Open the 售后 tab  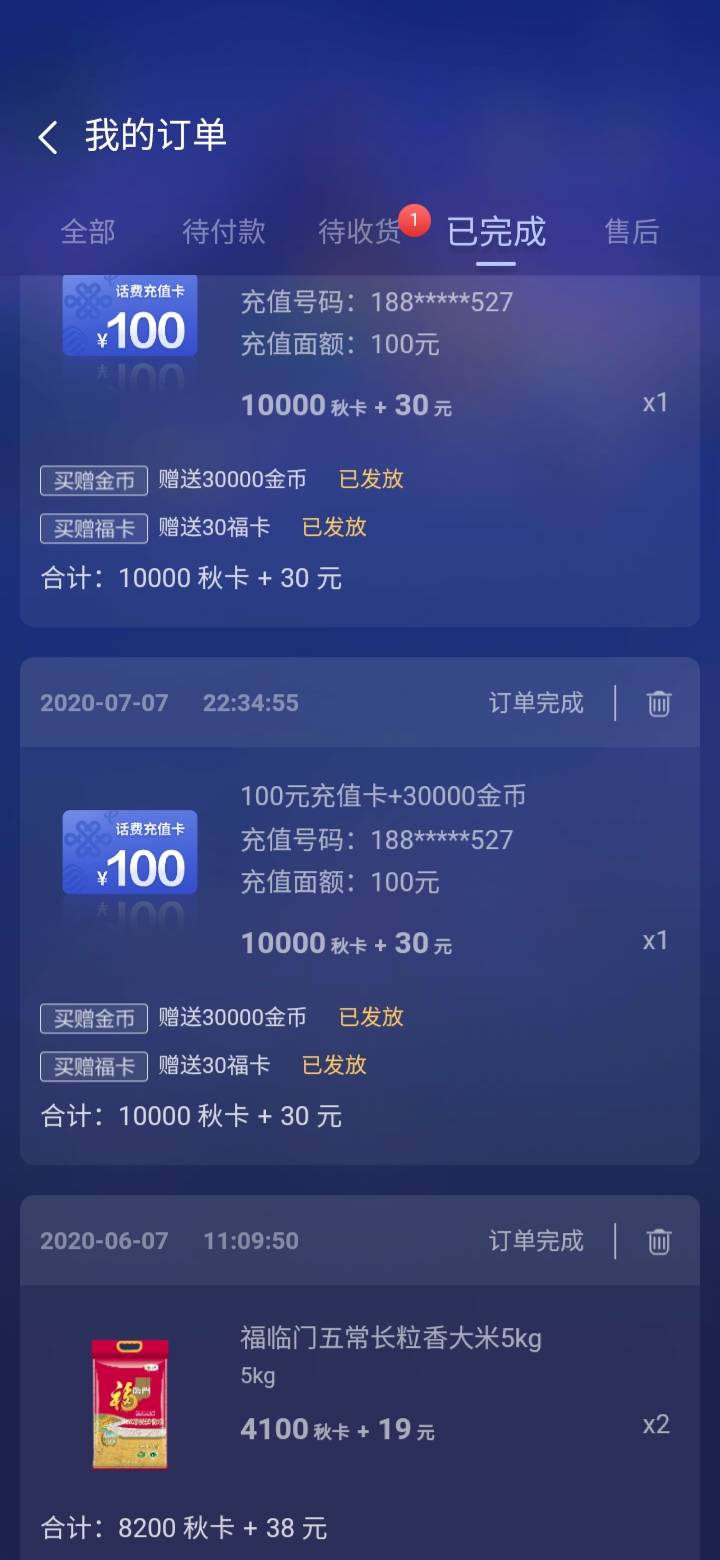click(x=631, y=231)
